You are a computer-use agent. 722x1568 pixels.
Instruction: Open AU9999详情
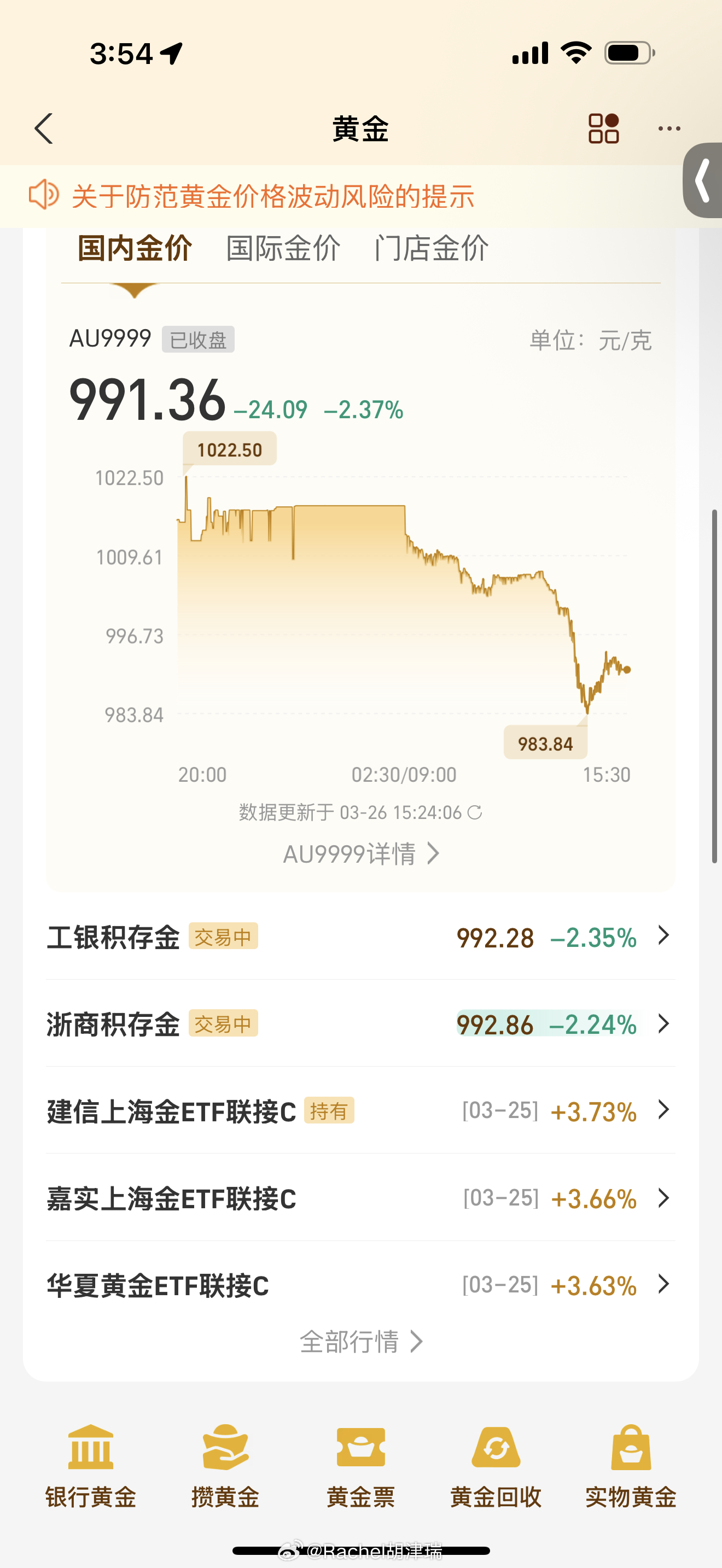(x=361, y=853)
